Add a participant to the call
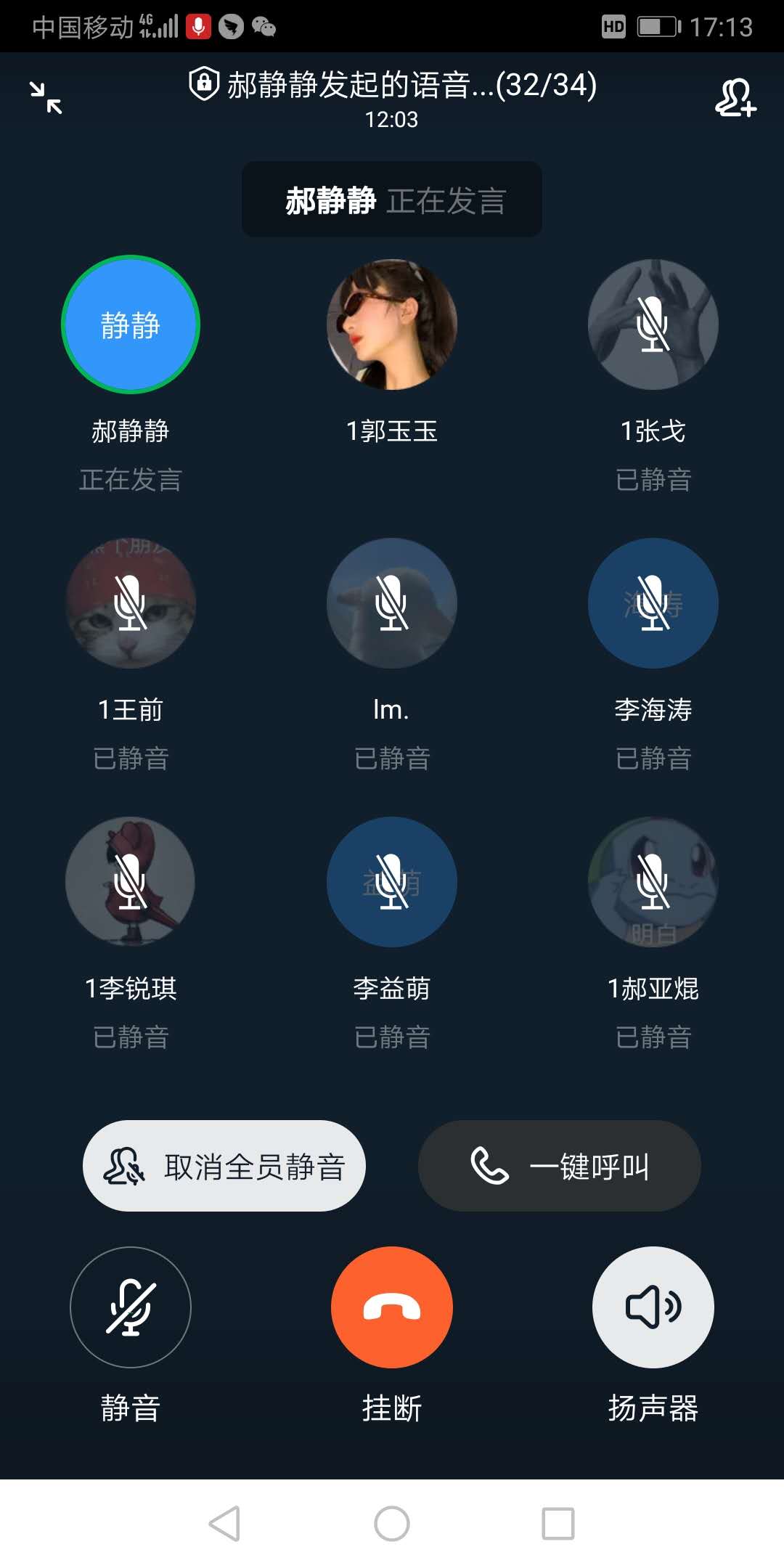This screenshot has height=1568, width=784. 735,98
